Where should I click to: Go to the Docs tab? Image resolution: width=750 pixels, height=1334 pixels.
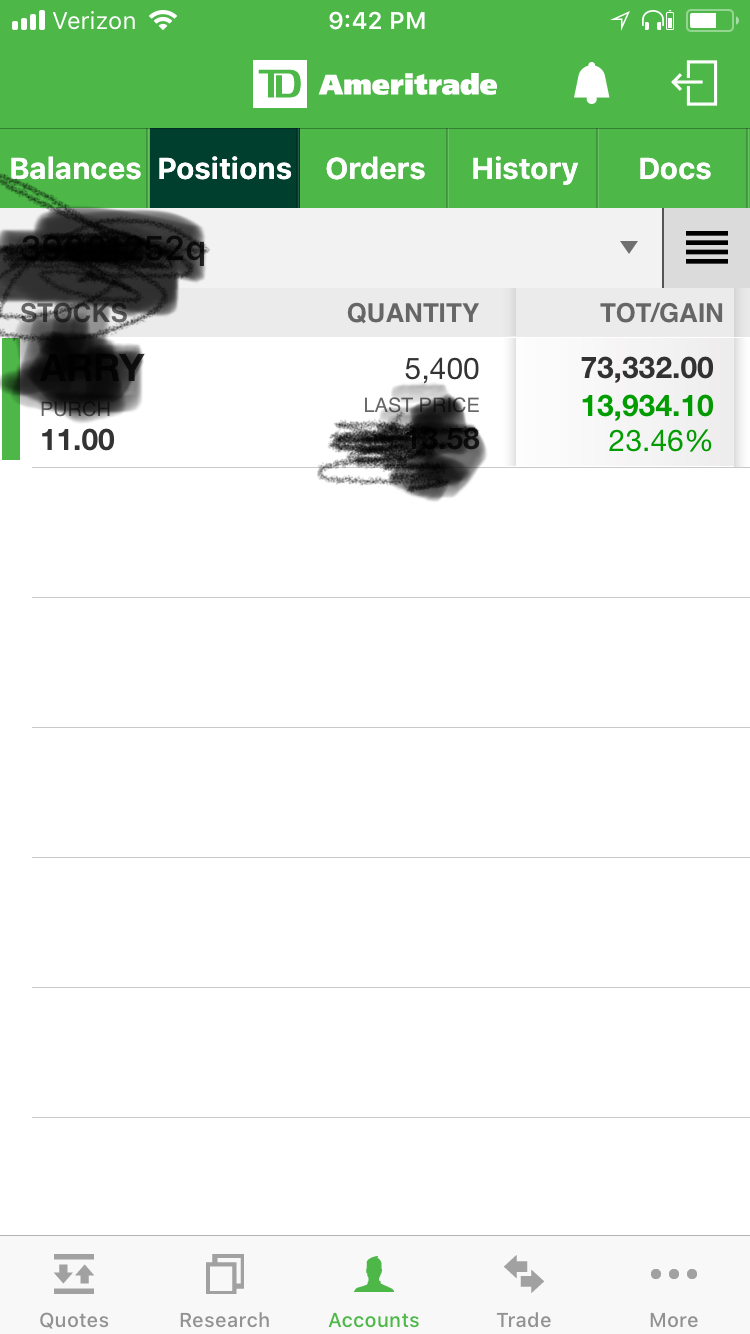tap(674, 169)
